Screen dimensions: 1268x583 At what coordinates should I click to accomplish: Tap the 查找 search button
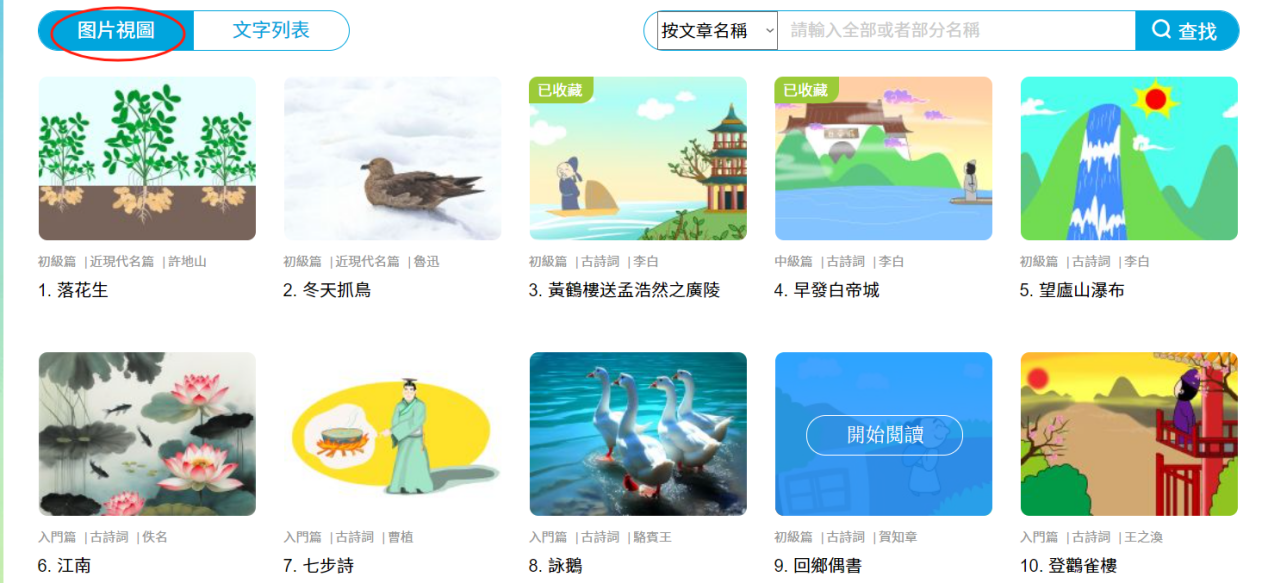1186,30
